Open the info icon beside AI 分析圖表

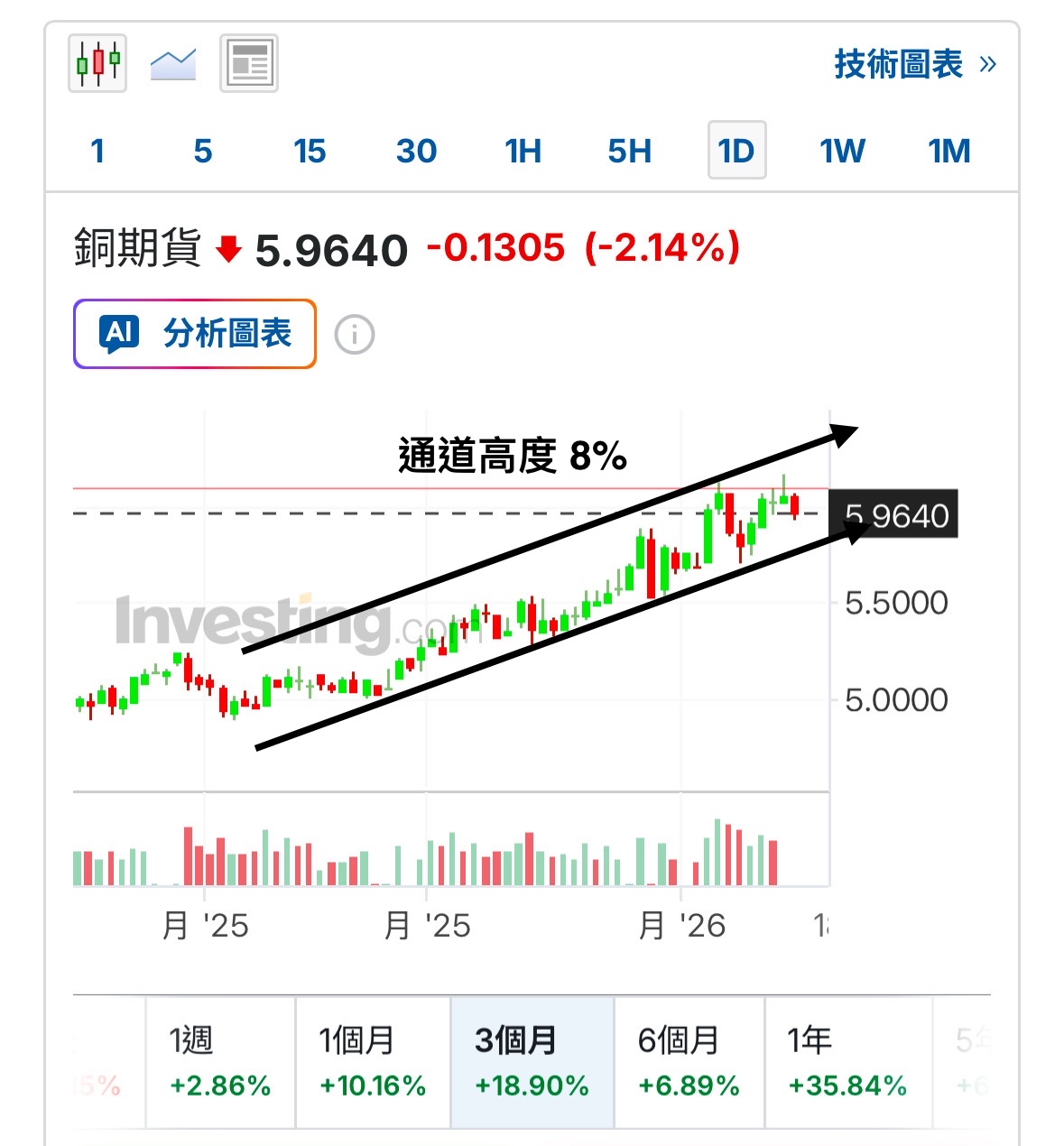coord(355,335)
